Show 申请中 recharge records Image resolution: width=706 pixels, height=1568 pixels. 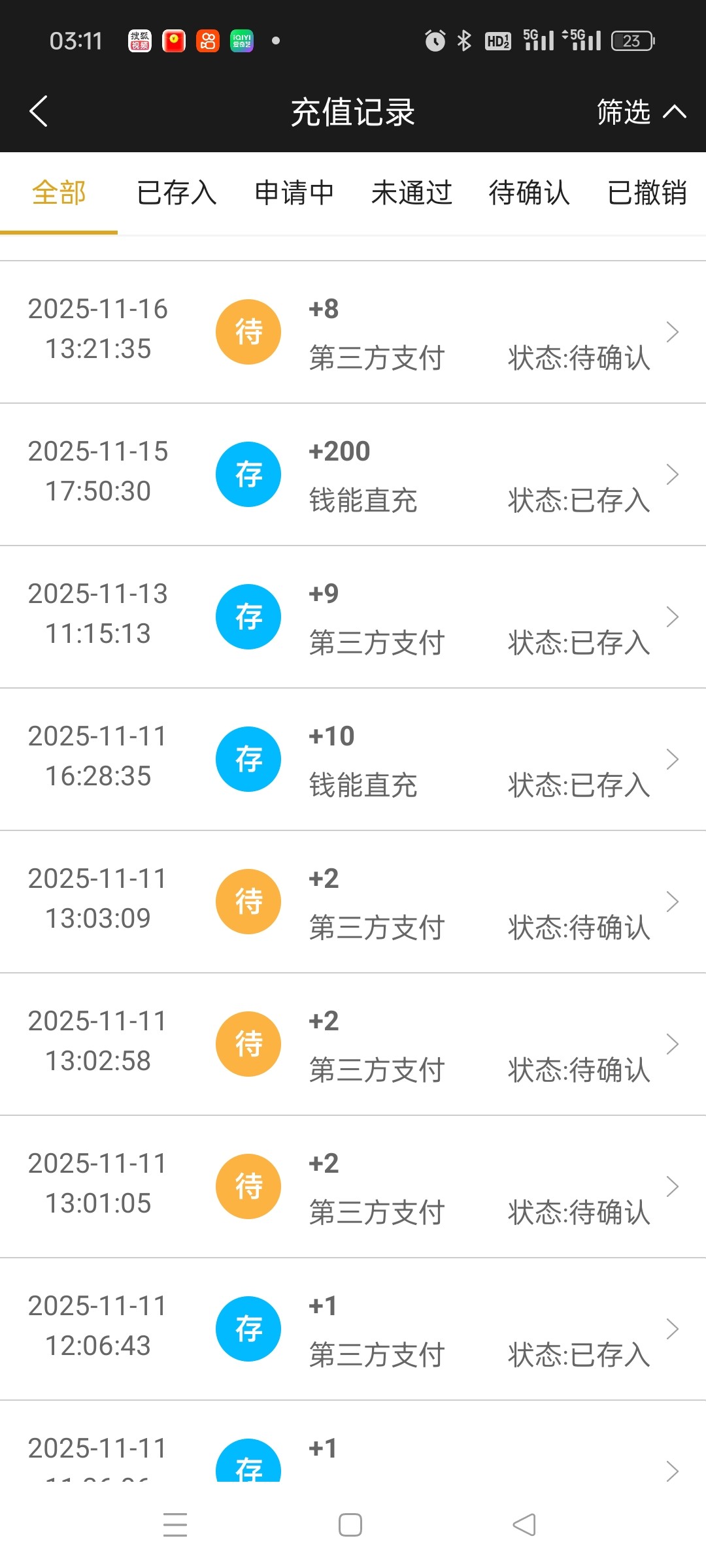click(x=294, y=193)
